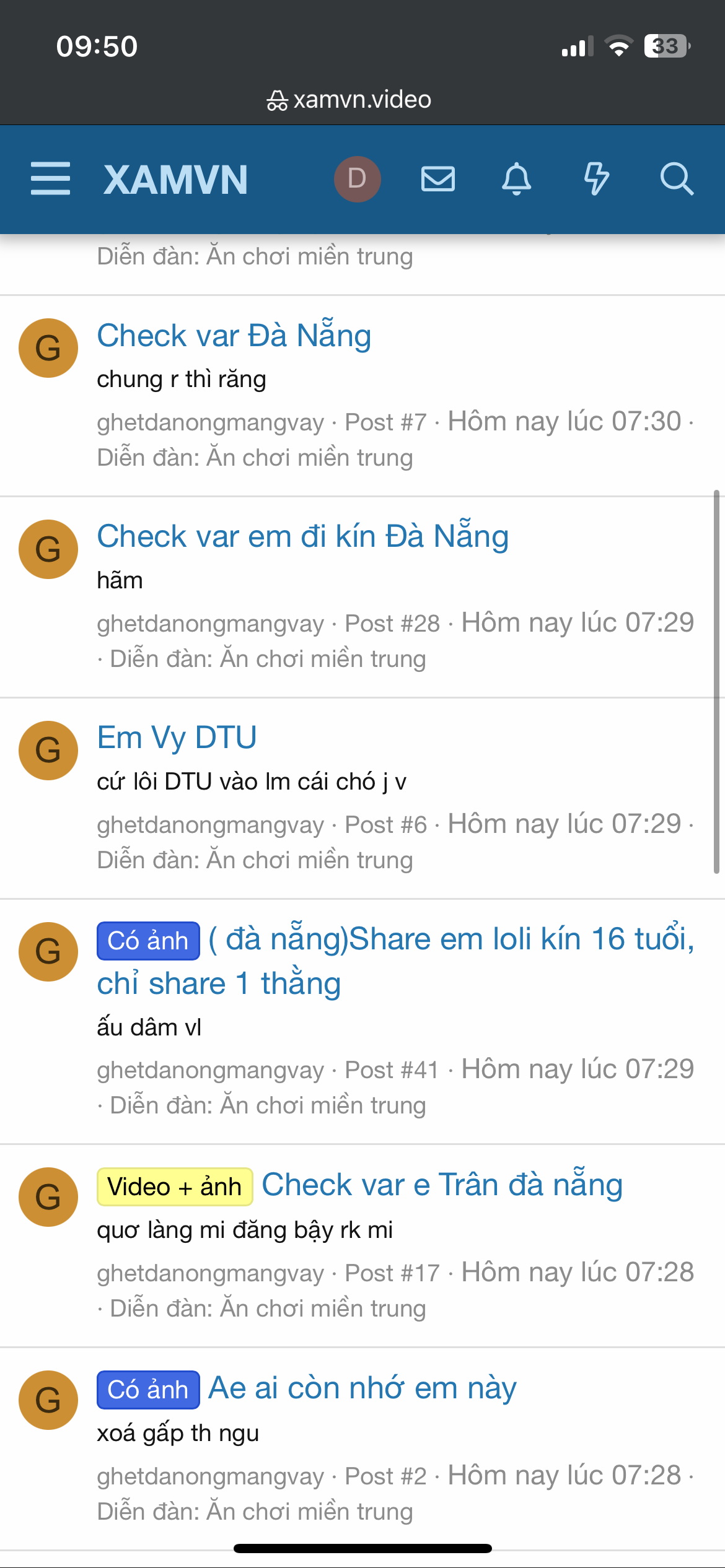725x1568 pixels.
Task: Open the site search
Action: (x=676, y=179)
